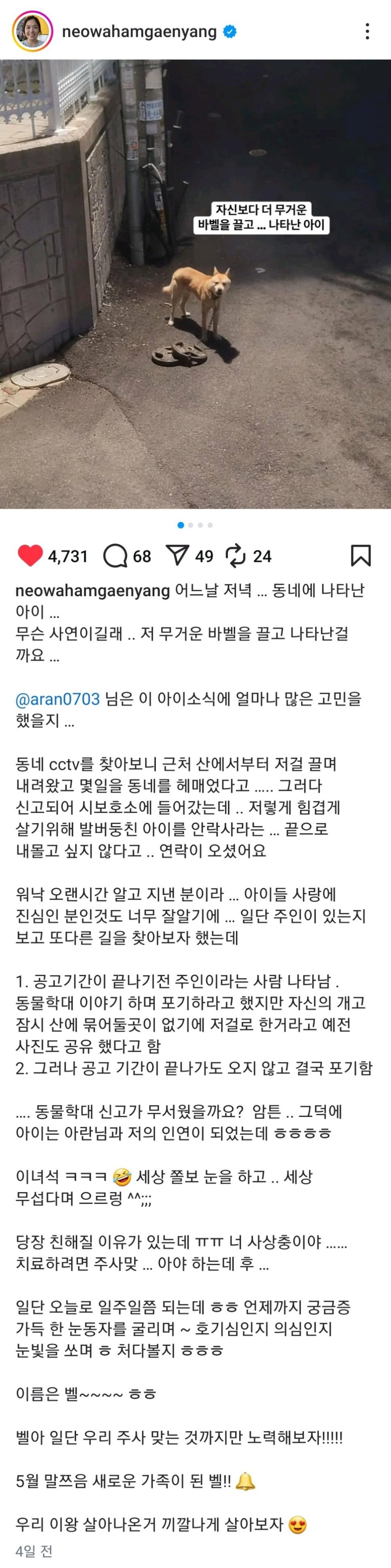
Task: Open the neowahamgaenyang username in header
Action: tap(140, 31)
